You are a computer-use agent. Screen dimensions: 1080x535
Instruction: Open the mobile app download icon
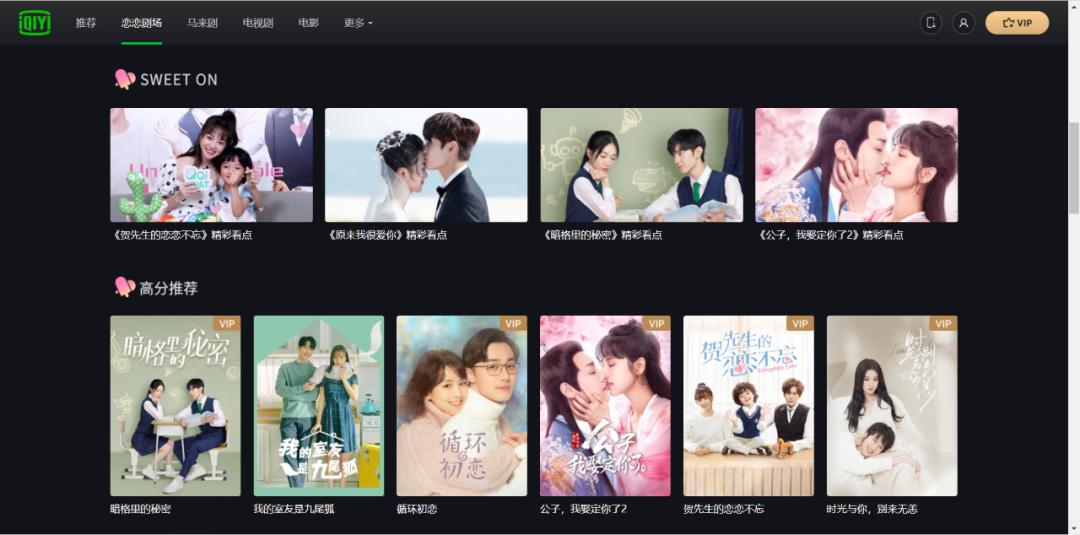[931, 22]
